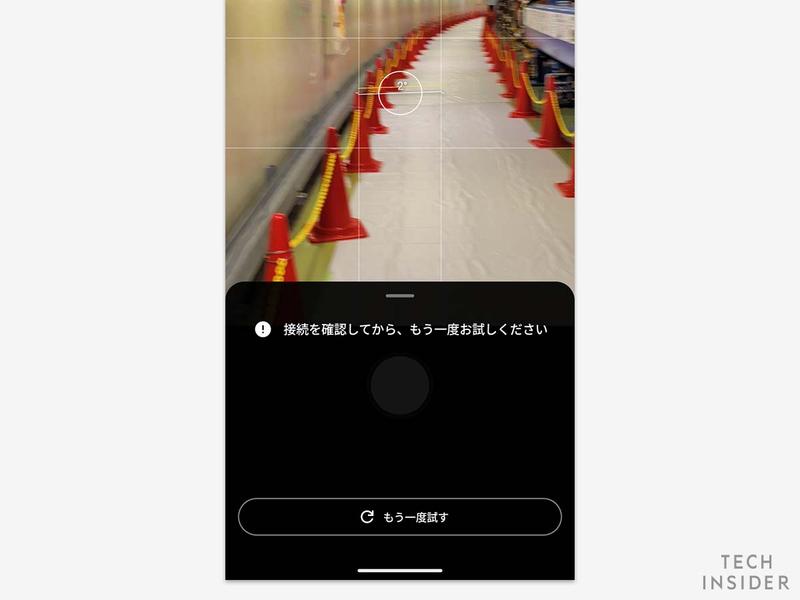Tap the もう一度試す retry button
800x600 pixels.
click(400, 517)
